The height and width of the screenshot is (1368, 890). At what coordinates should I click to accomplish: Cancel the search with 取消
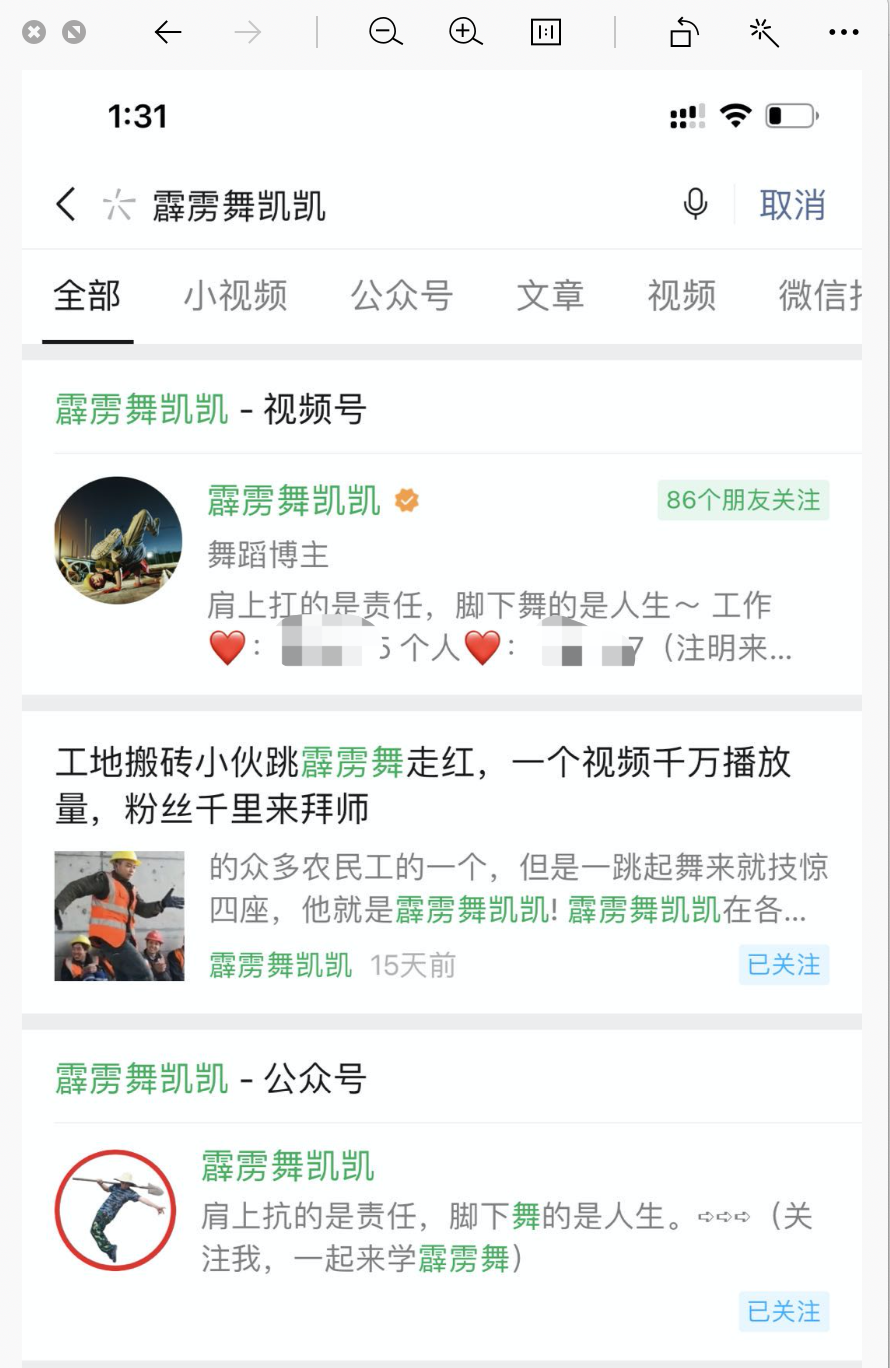pyautogui.click(x=792, y=205)
